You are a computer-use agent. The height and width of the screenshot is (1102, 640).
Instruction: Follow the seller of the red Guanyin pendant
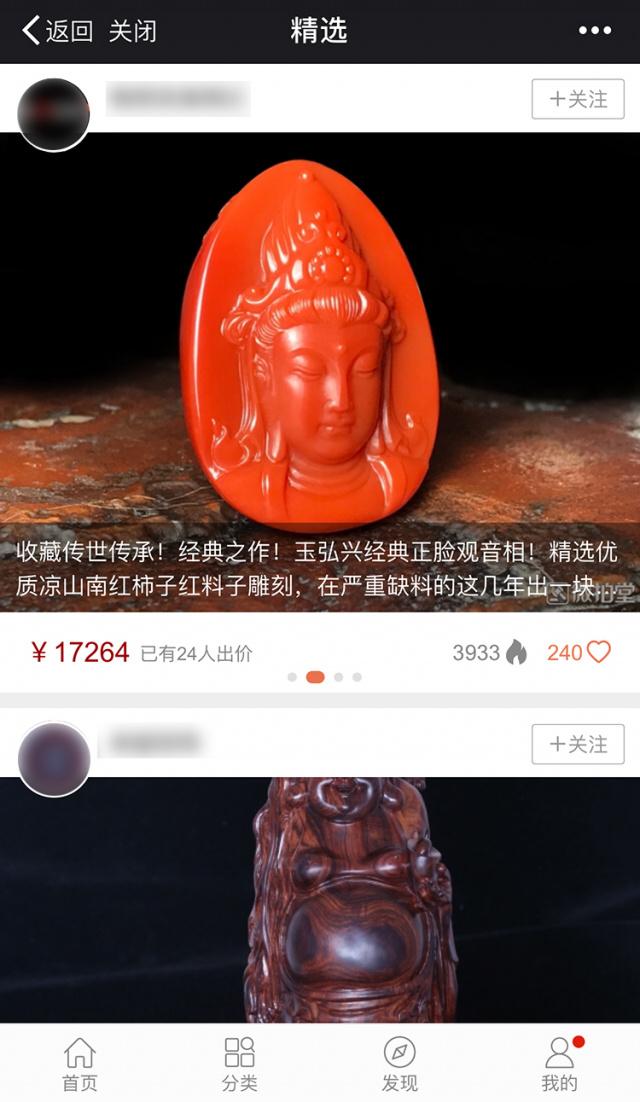578,99
